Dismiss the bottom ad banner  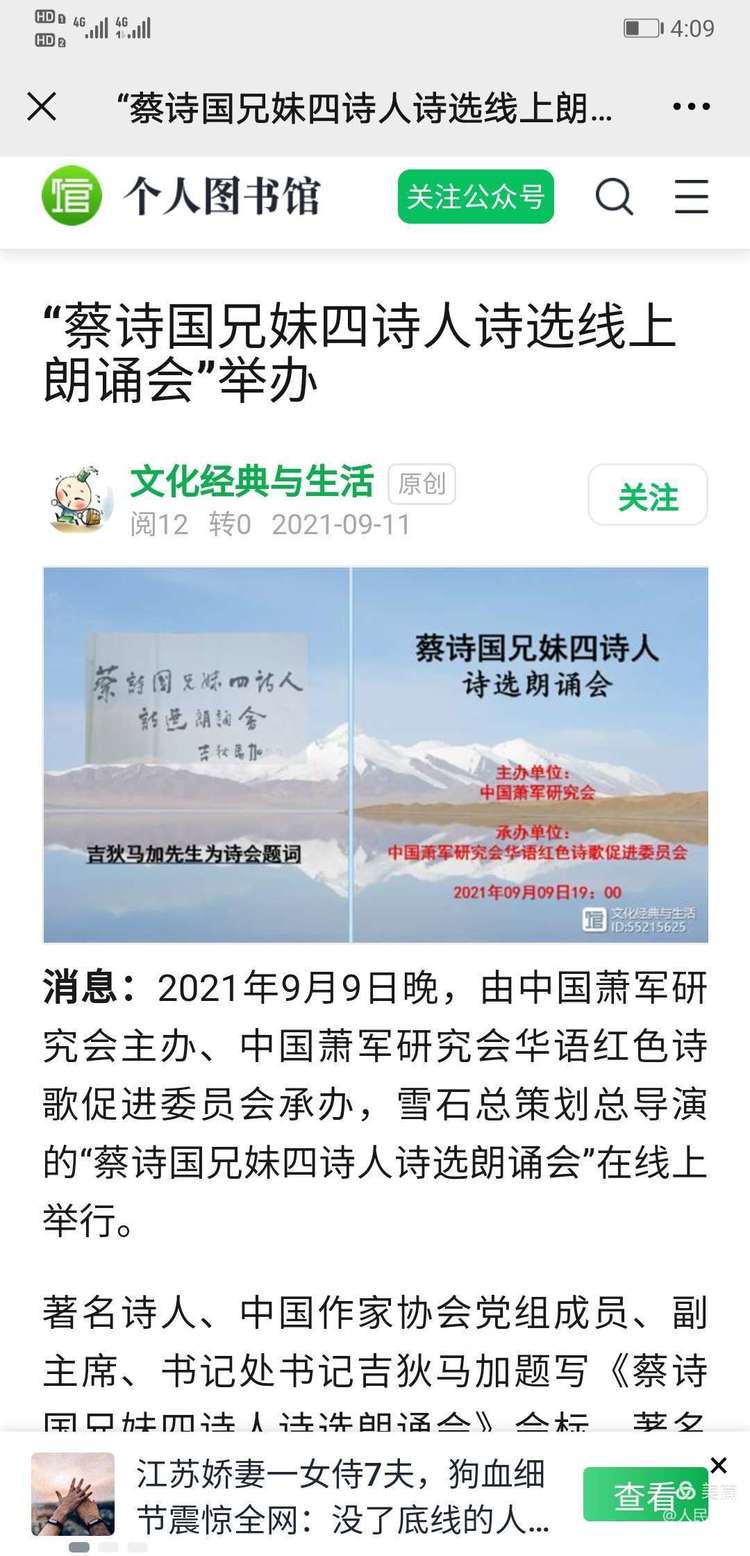[718, 1466]
